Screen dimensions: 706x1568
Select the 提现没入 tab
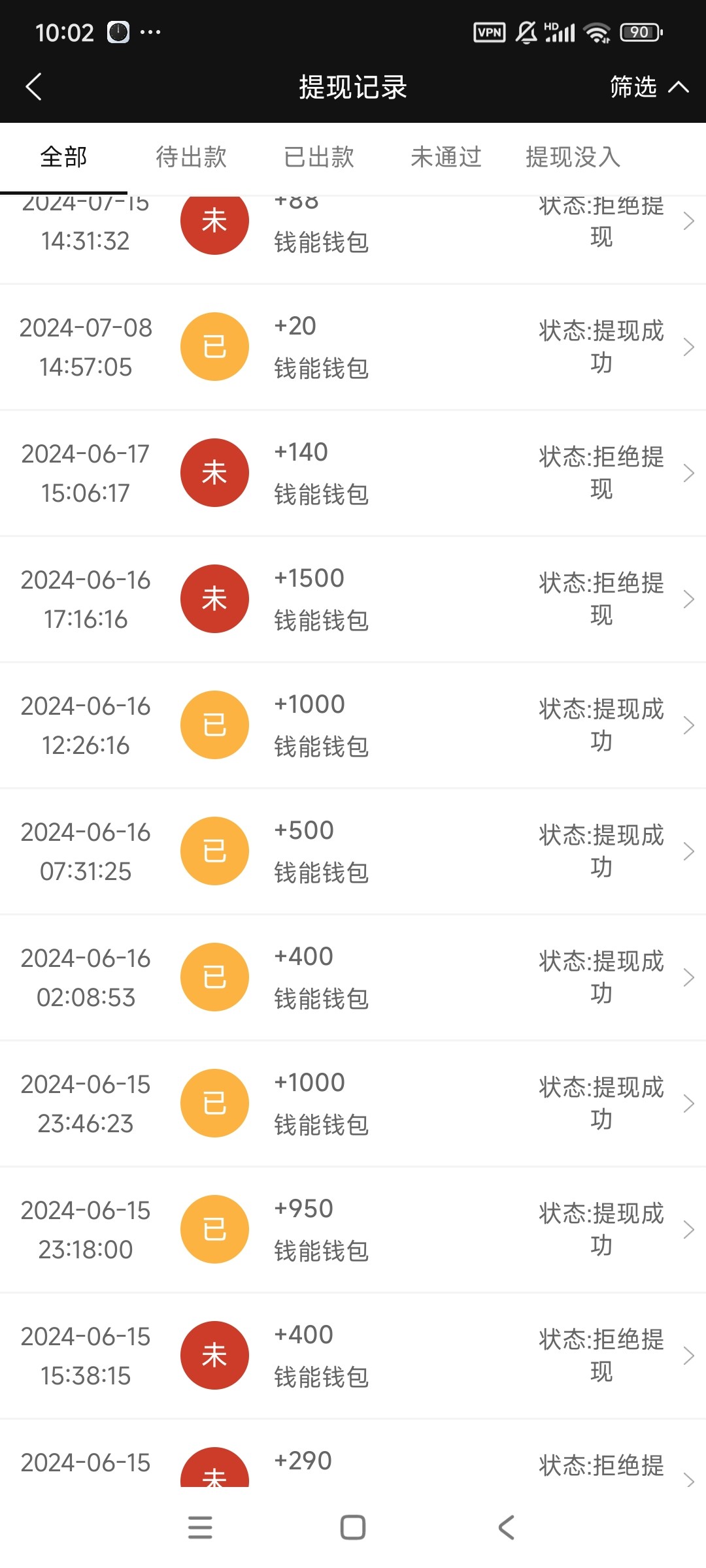tap(572, 157)
